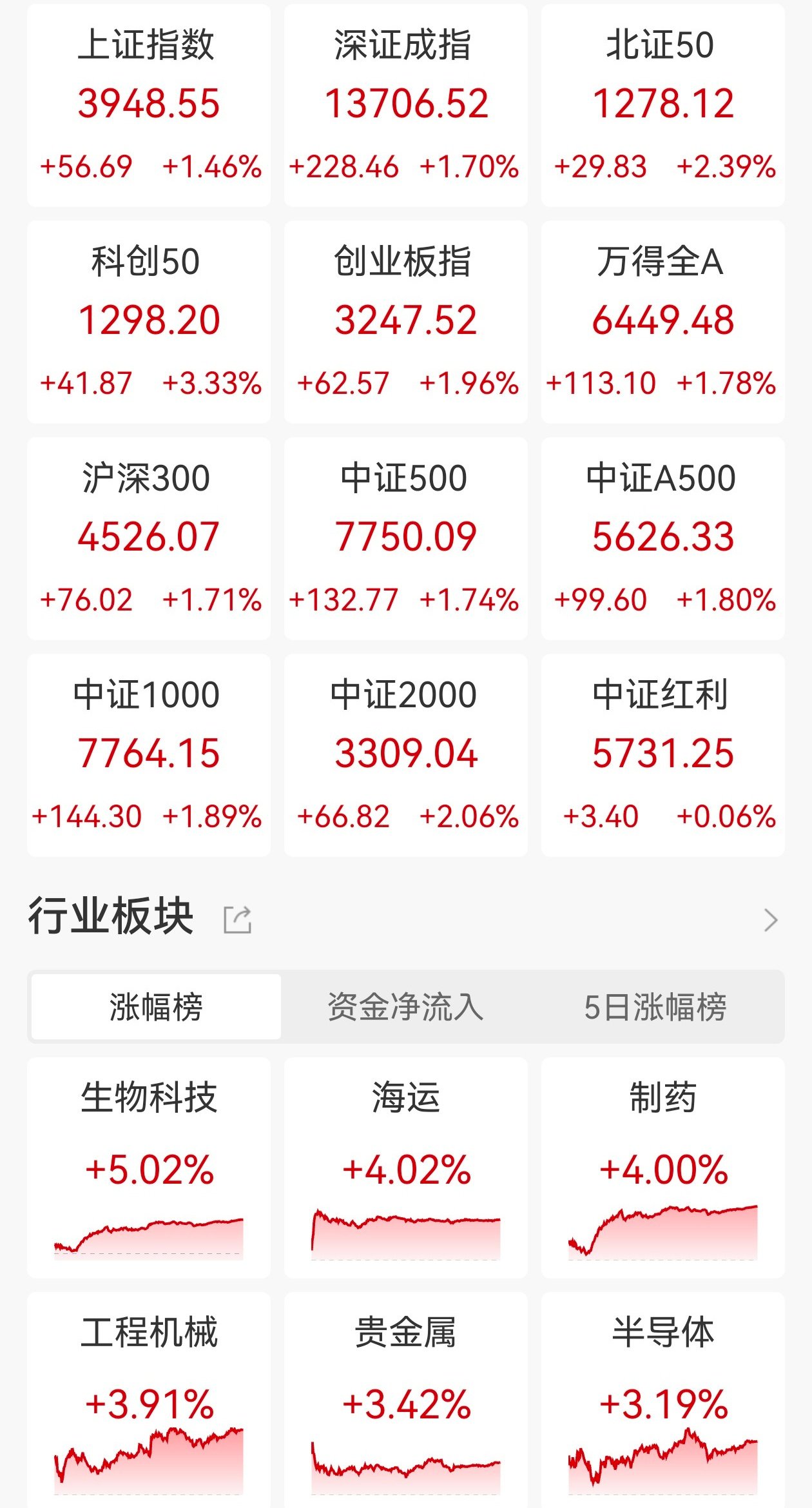The width and height of the screenshot is (812, 1508).
Task: Open the 海运 sector card
Action: coord(405,1167)
